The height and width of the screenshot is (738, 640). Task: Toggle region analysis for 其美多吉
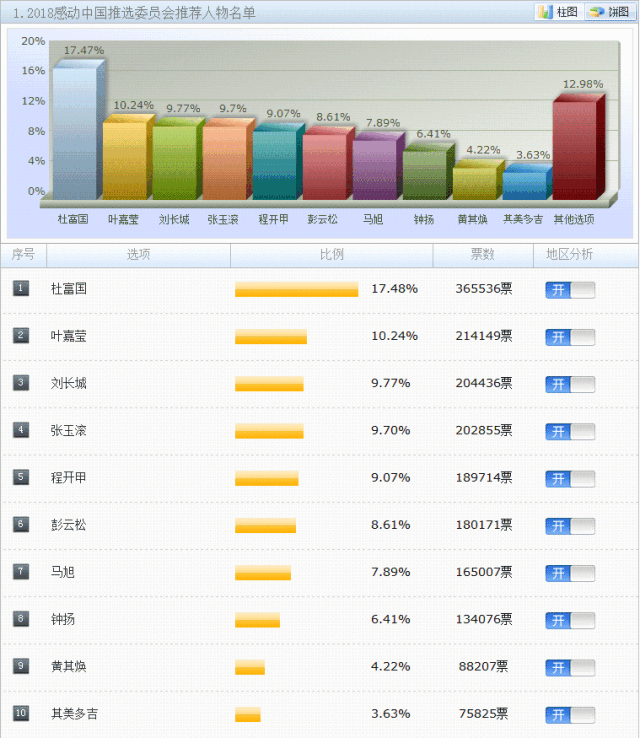[569, 715]
